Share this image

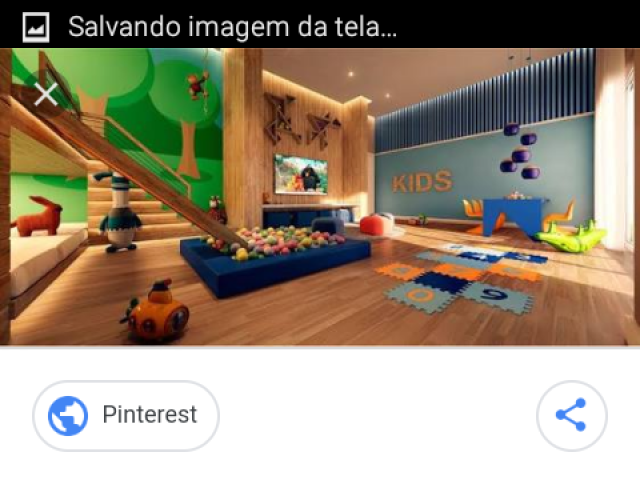[x=571, y=415]
